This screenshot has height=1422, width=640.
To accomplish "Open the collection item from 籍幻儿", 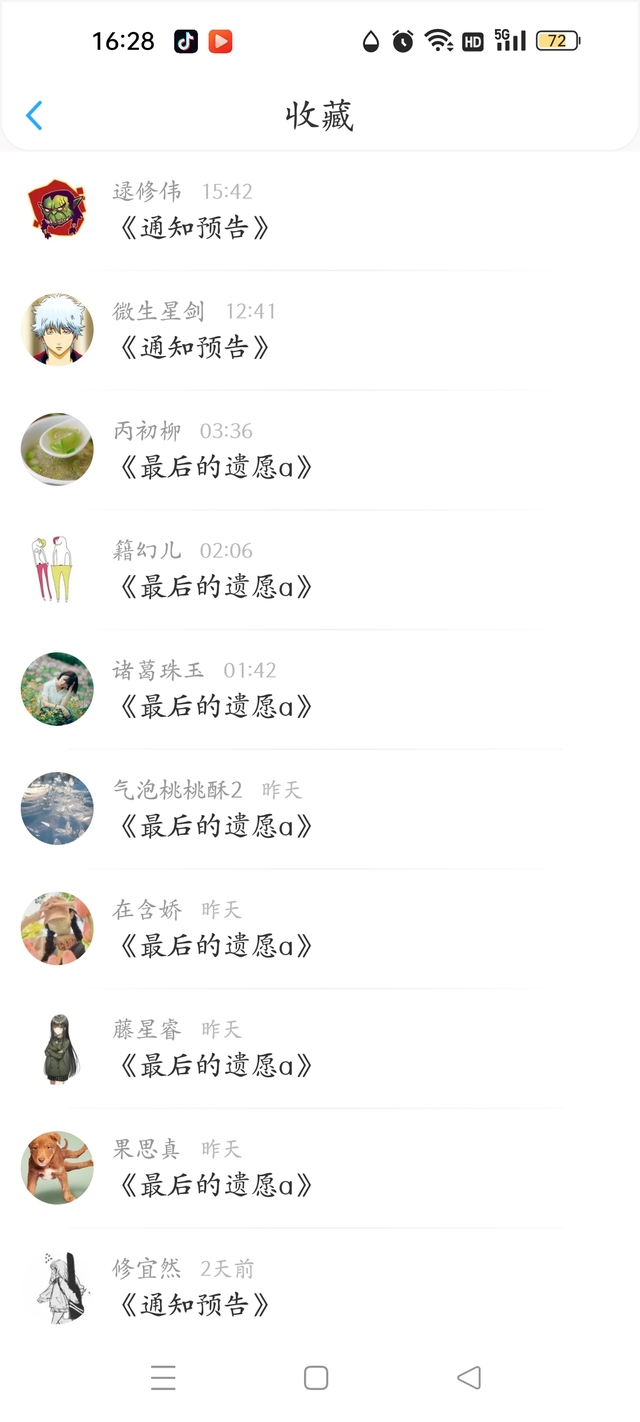I will 216,586.
